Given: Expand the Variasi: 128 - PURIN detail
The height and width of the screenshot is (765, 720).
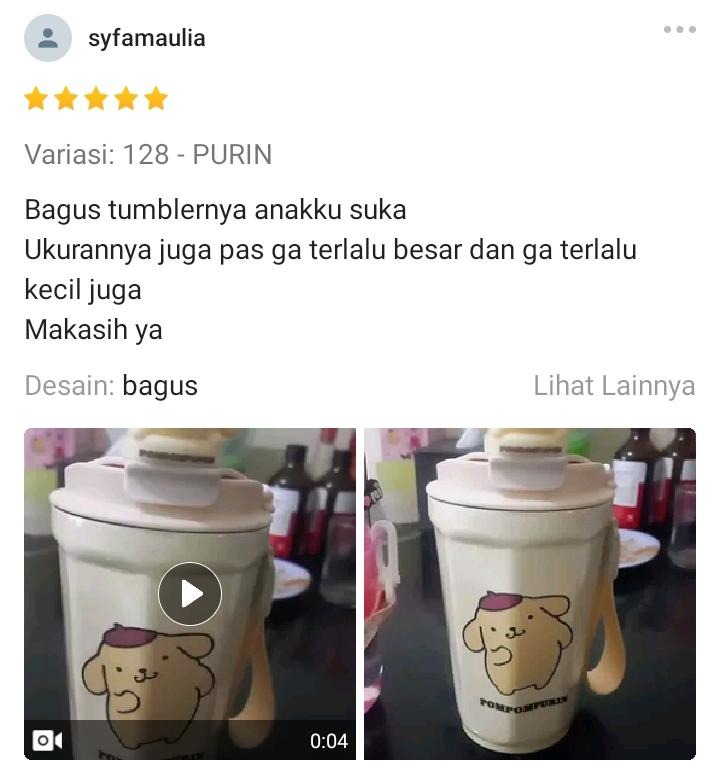Looking at the screenshot, I should [150, 155].
